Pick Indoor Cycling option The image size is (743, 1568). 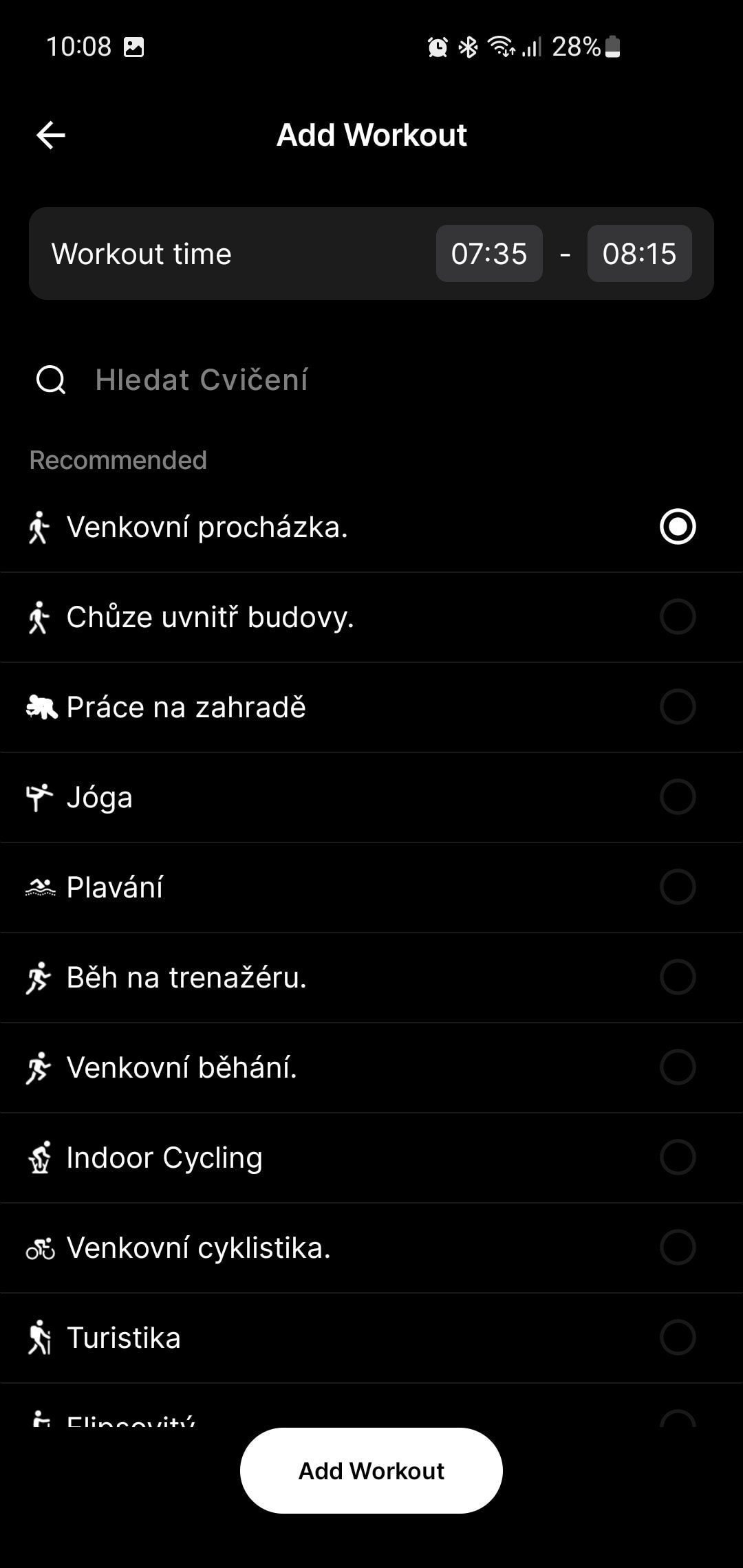click(x=371, y=1157)
